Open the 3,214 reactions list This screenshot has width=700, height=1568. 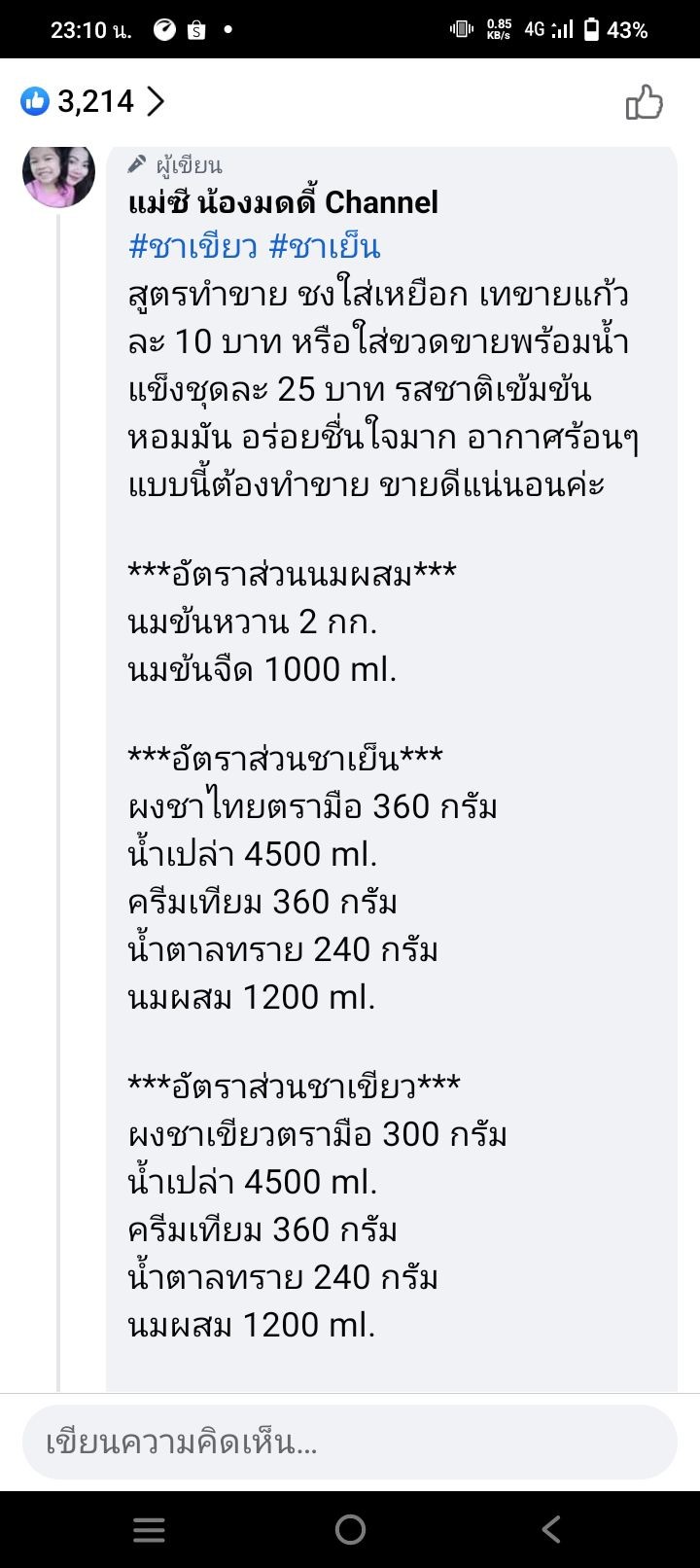93,101
